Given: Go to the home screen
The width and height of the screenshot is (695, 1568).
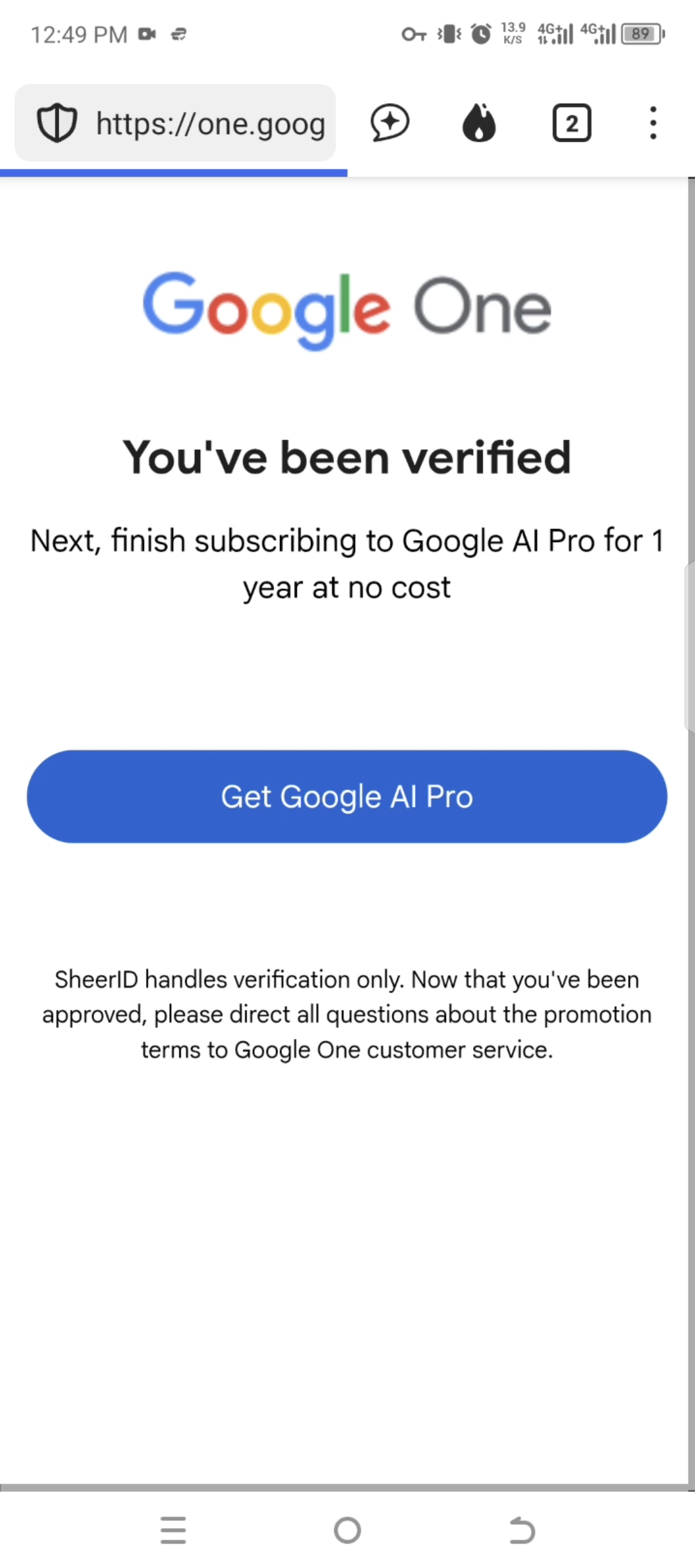Looking at the screenshot, I should [347, 1530].
